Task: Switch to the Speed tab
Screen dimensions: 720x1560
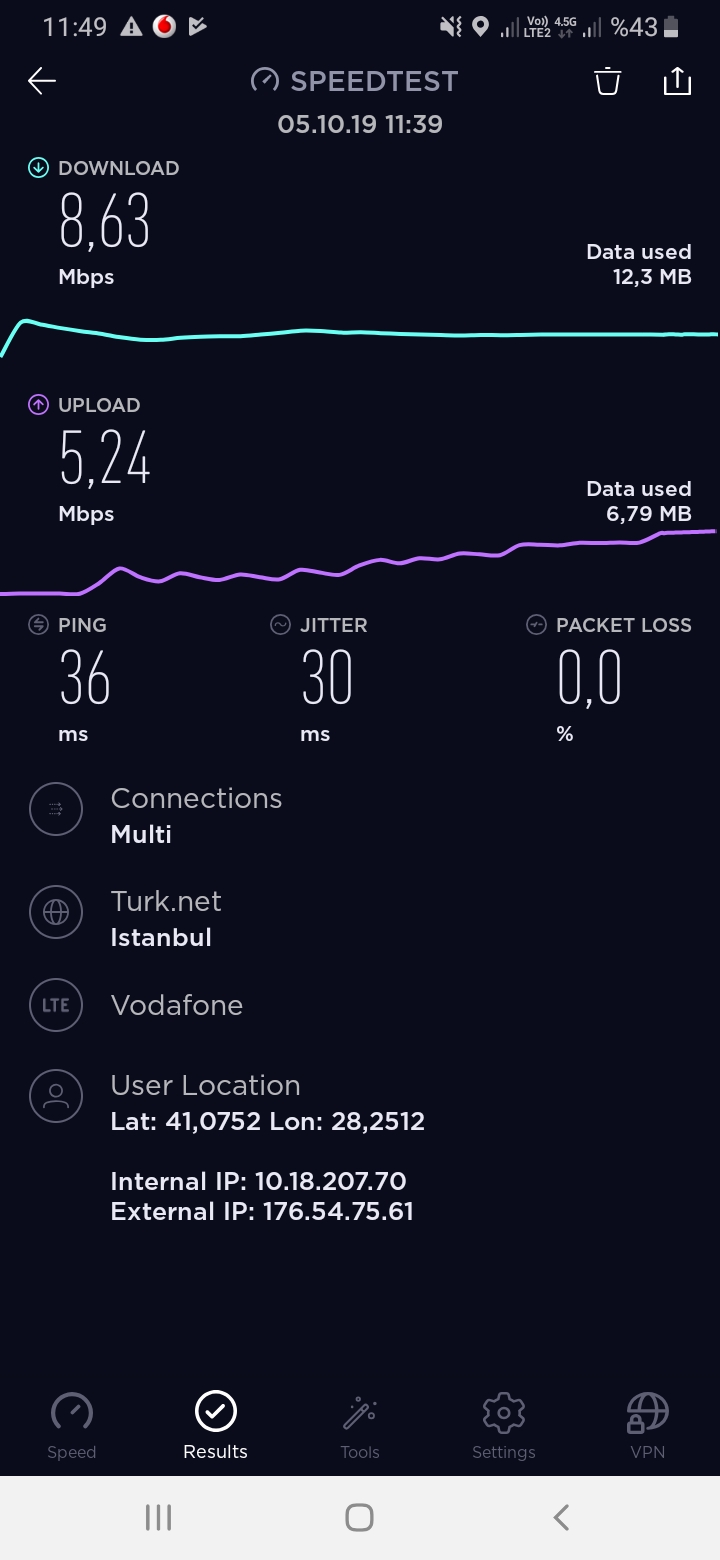Action: click(x=72, y=1426)
